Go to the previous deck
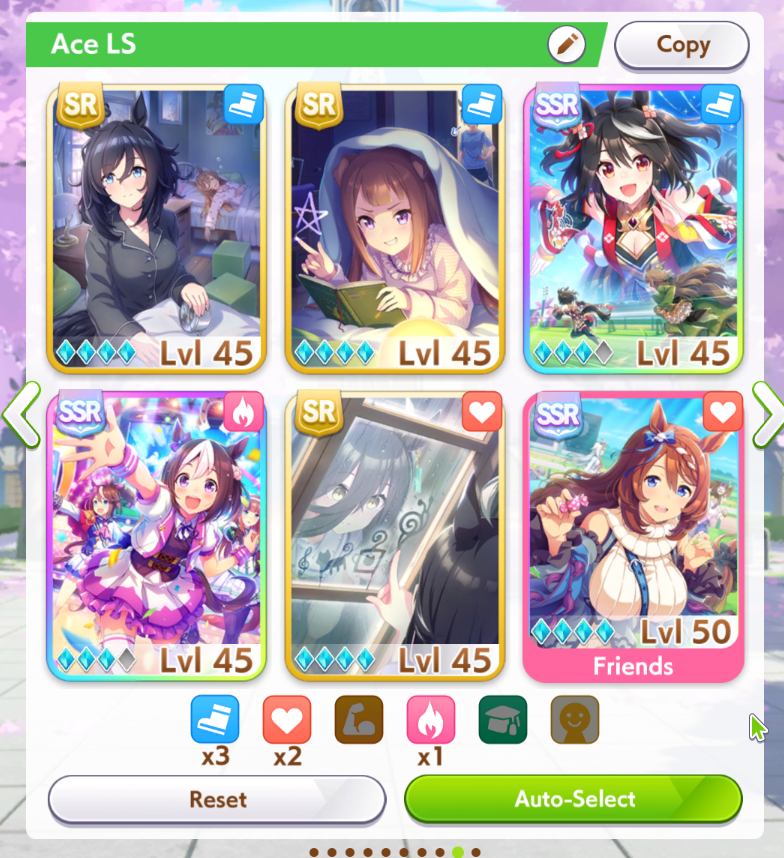 coord(18,411)
